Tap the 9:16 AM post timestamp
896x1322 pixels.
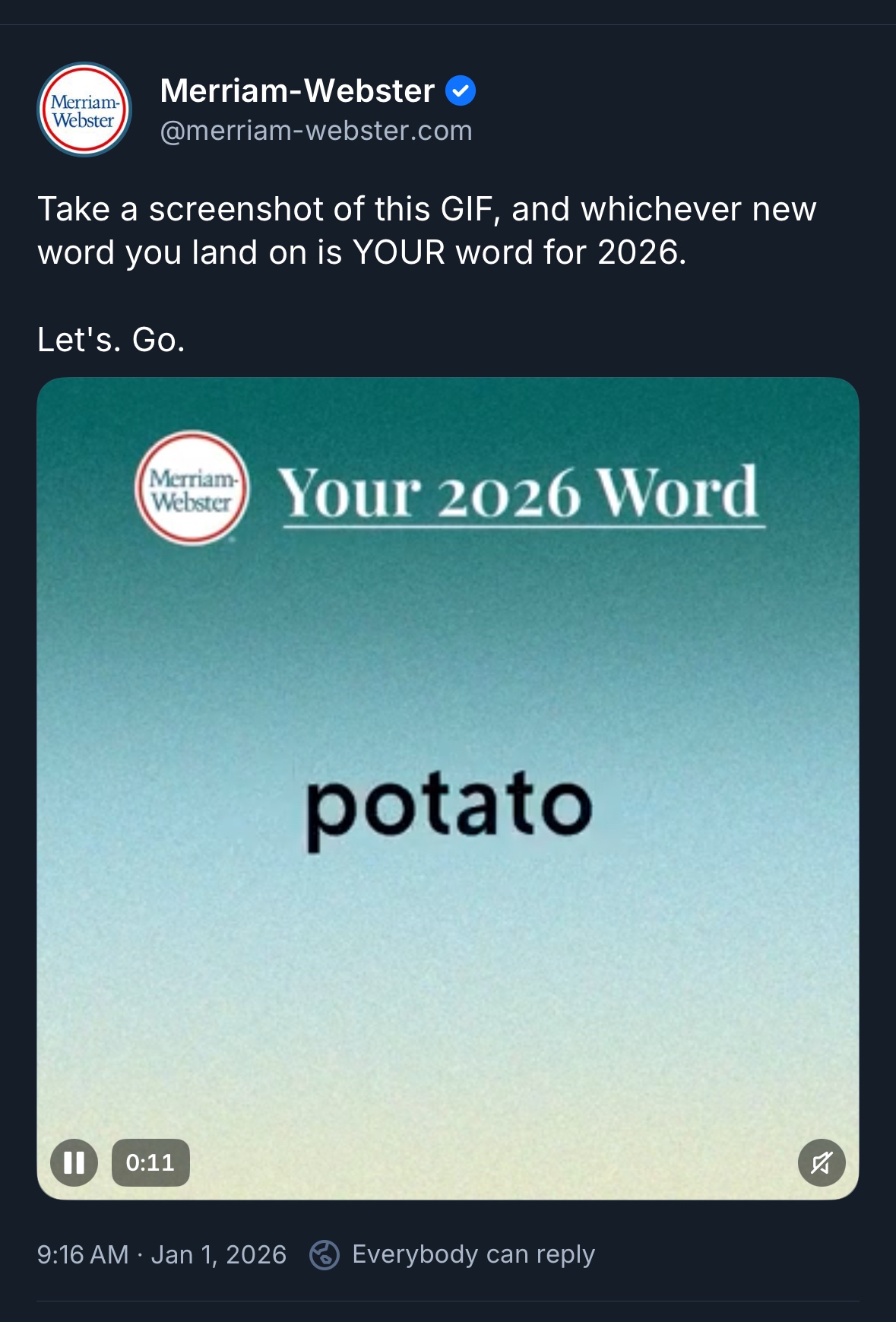[x=161, y=1254]
